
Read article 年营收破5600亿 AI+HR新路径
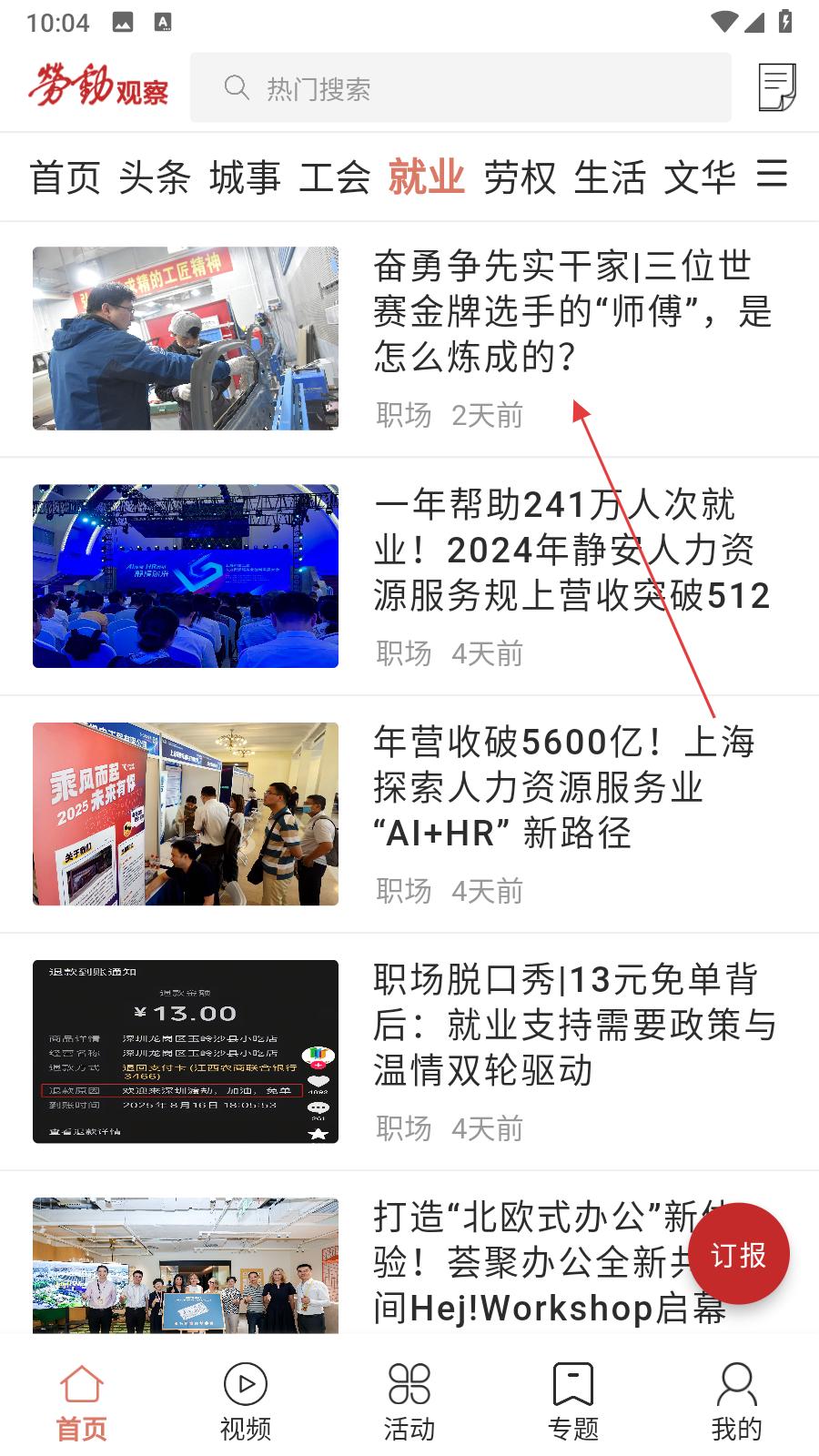click(564, 787)
